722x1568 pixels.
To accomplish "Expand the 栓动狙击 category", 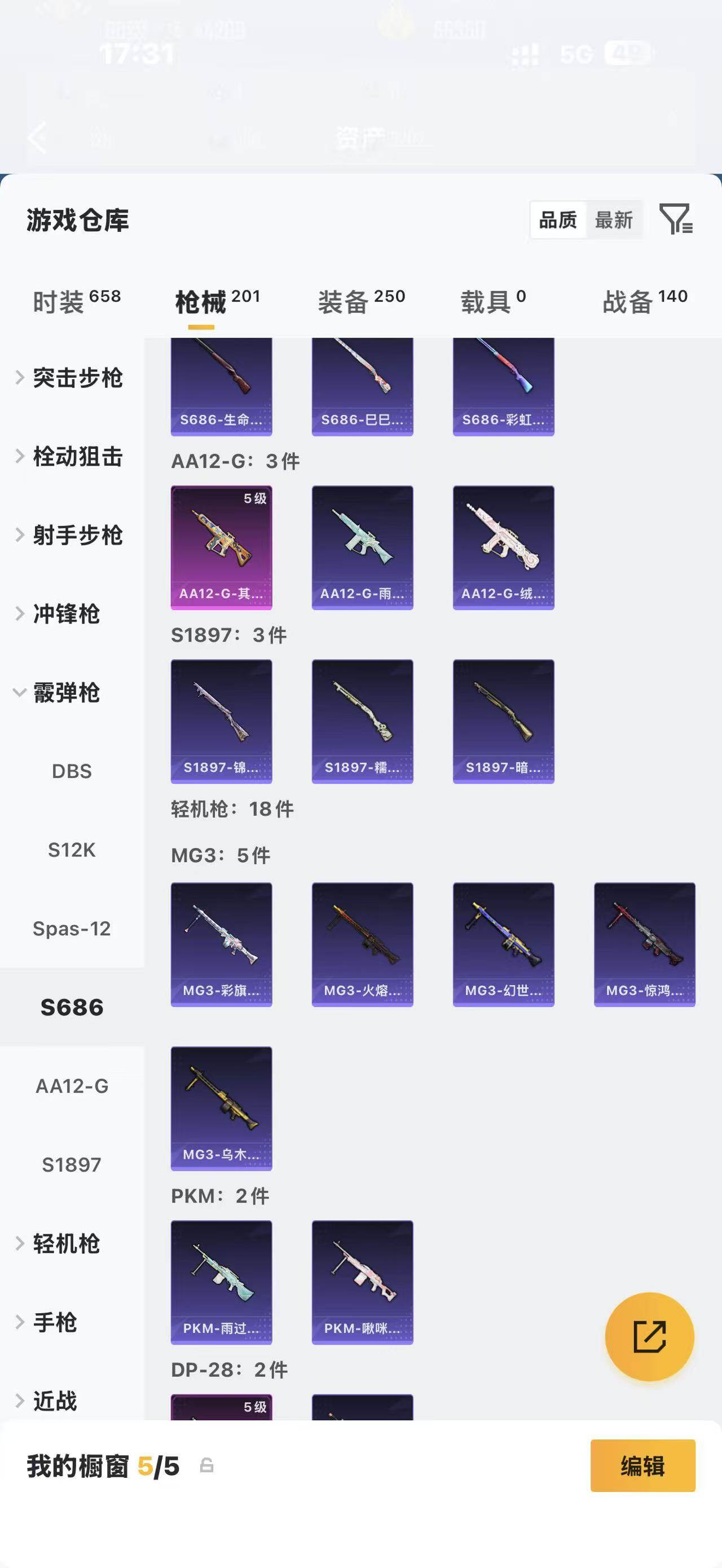I will tap(72, 457).
